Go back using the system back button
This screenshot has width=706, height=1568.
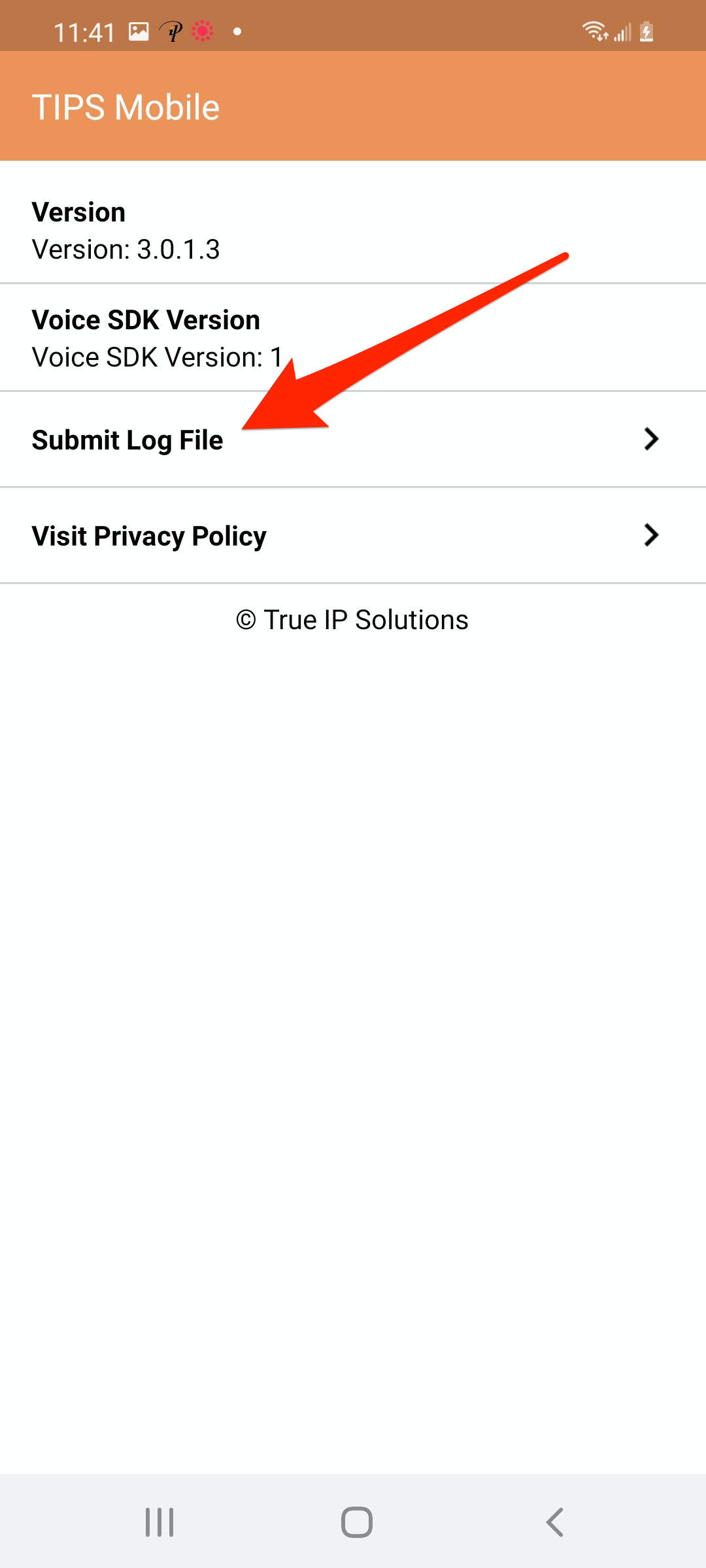click(x=554, y=1522)
